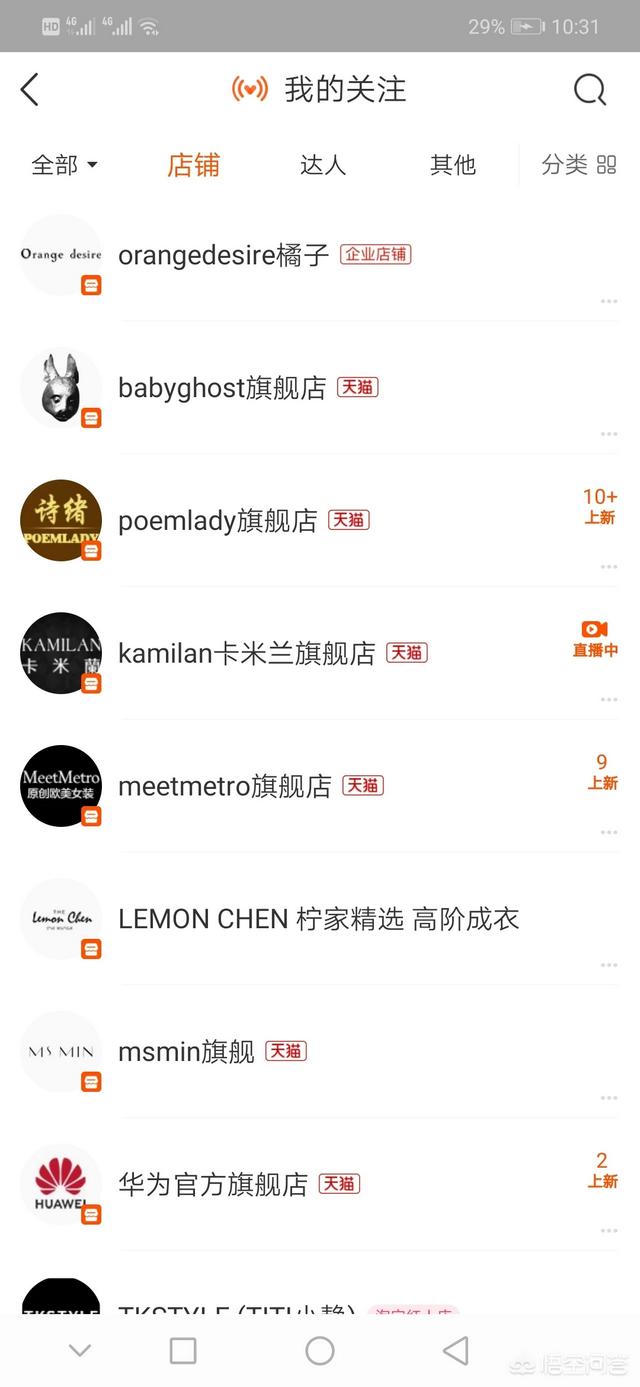Watch kamilan's 直播中 live stream
Viewport: 640px width, 1387px height.
point(595,639)
